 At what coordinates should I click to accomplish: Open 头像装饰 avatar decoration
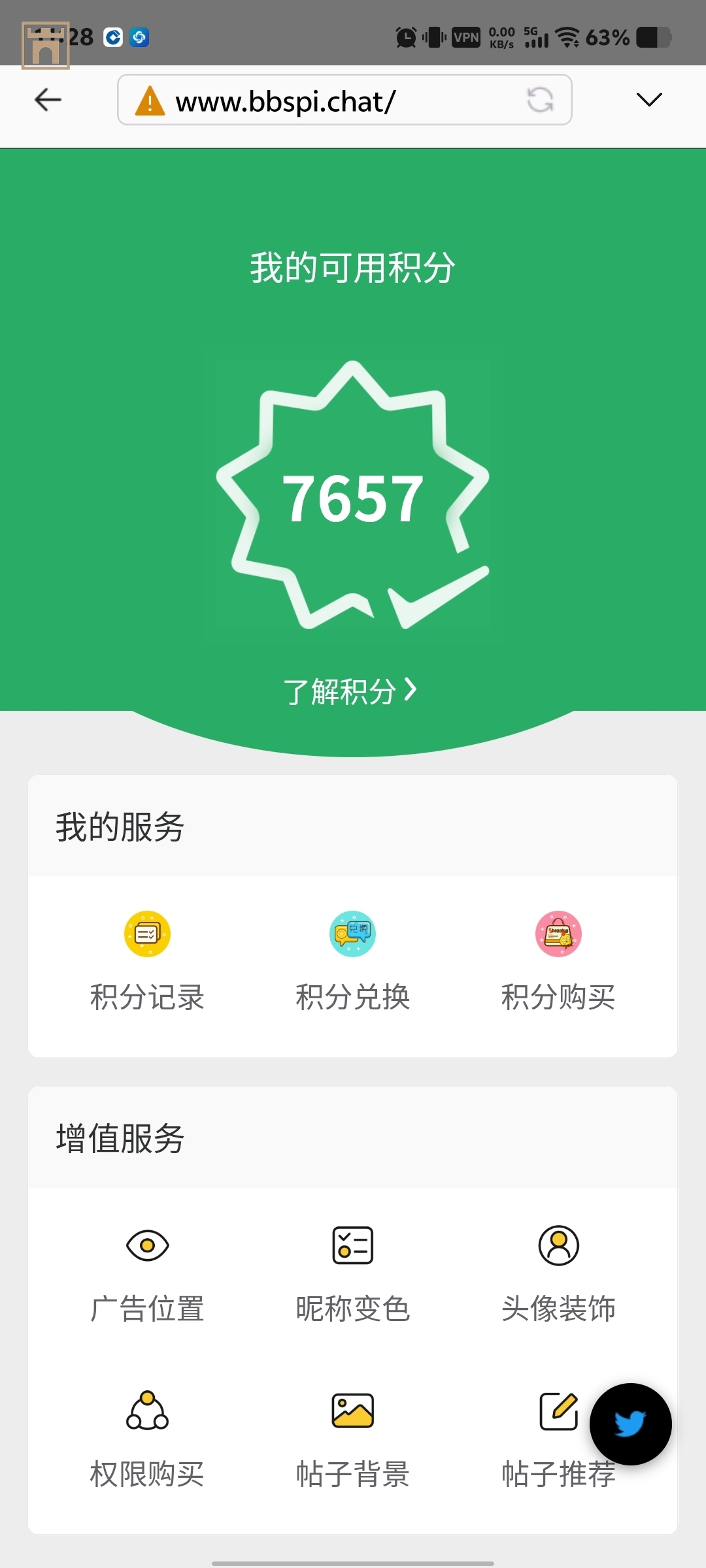pyautogui.click(x=558, y=1273)
